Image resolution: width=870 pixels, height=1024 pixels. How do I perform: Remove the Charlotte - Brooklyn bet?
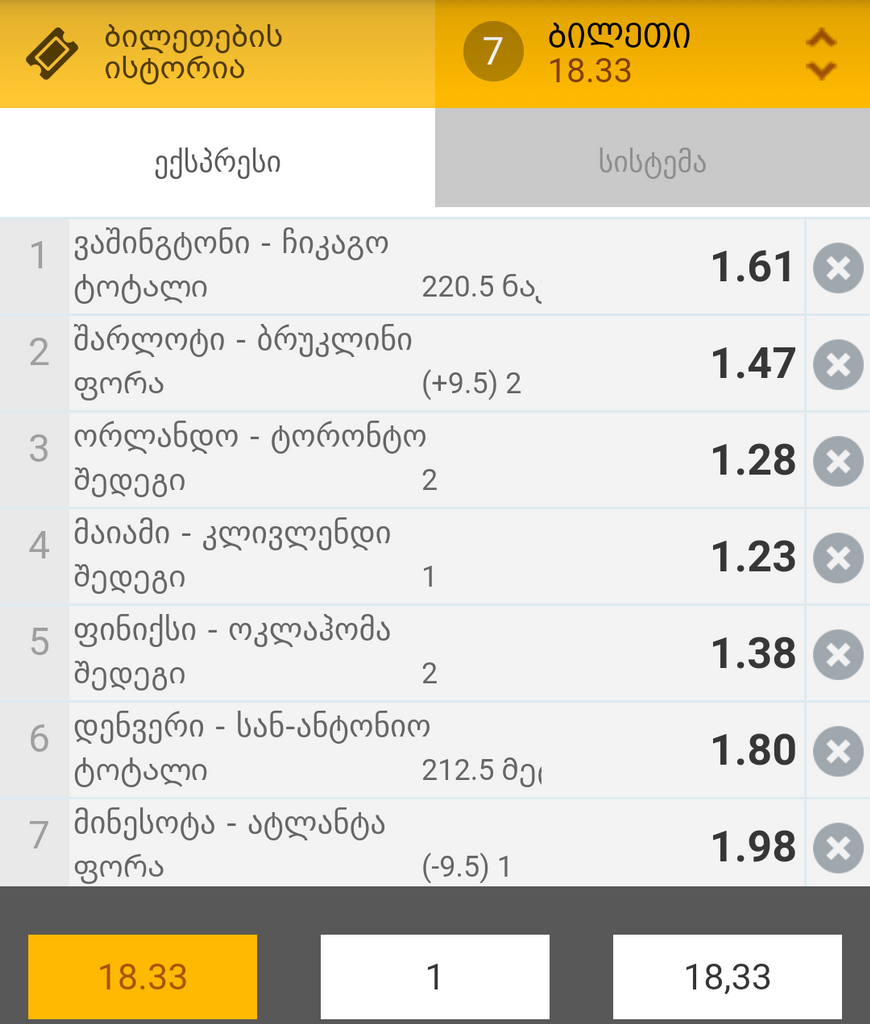click(x=837, y=364)
